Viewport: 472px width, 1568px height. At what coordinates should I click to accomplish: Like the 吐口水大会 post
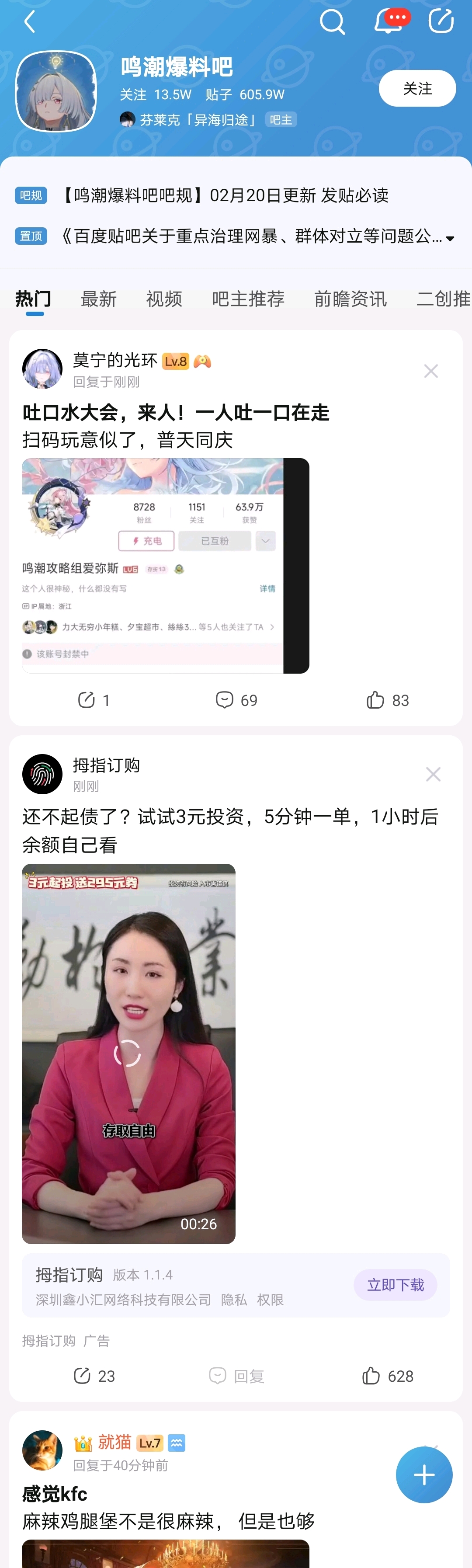[388, 700]
